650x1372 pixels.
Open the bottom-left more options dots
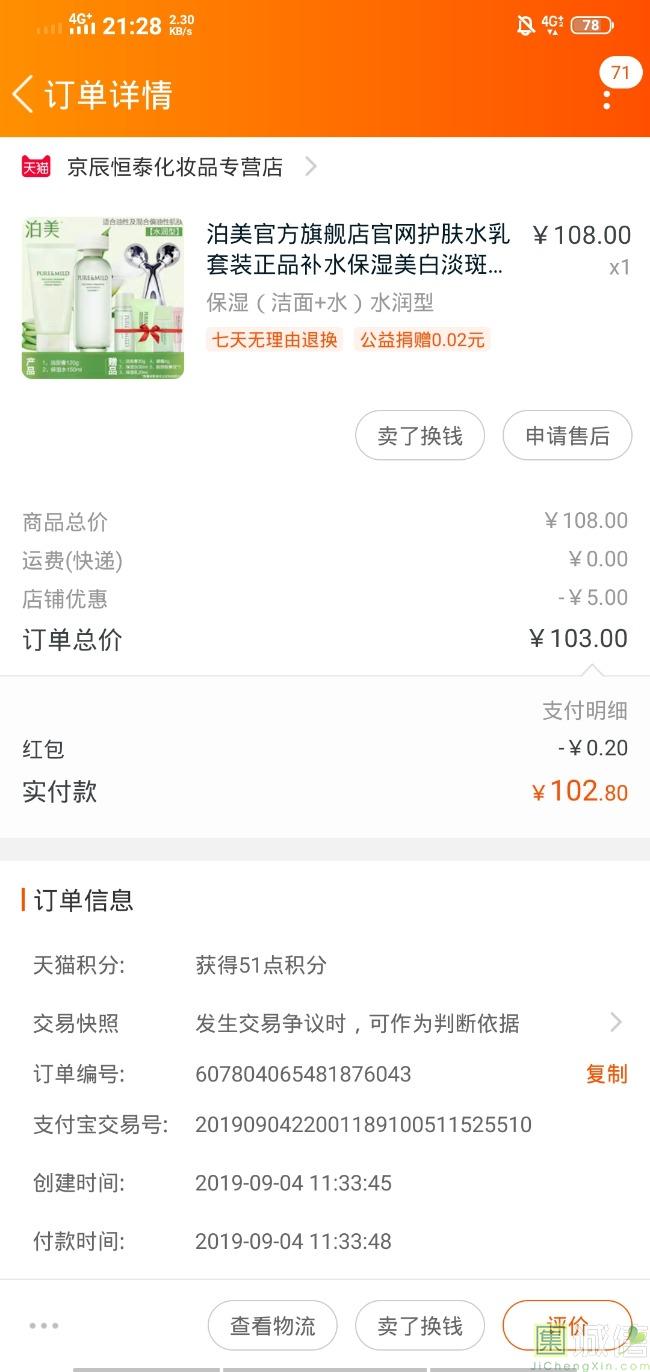(x=44, y=1326)
